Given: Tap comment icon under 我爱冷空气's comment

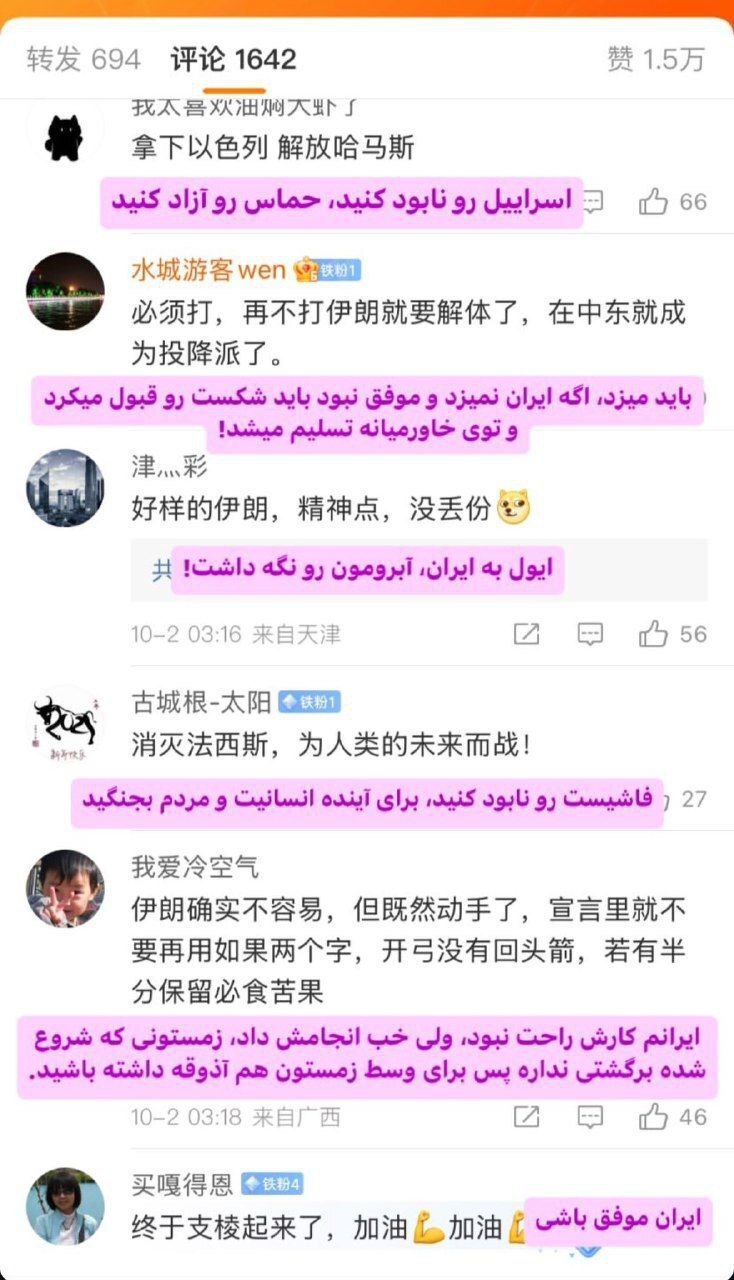Looking at the screenshot, I should (x=591, y=1116).
